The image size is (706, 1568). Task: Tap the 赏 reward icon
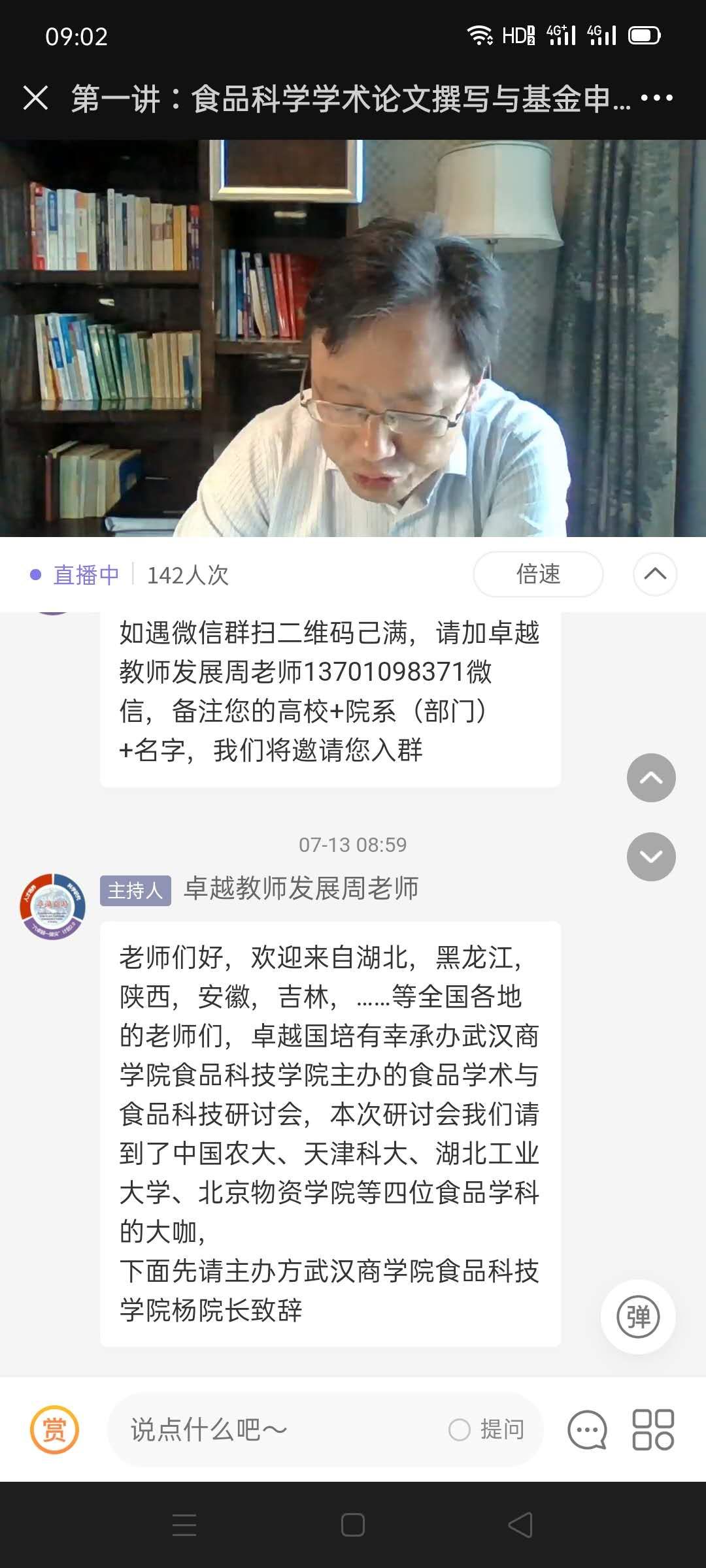pos(54,1429)
